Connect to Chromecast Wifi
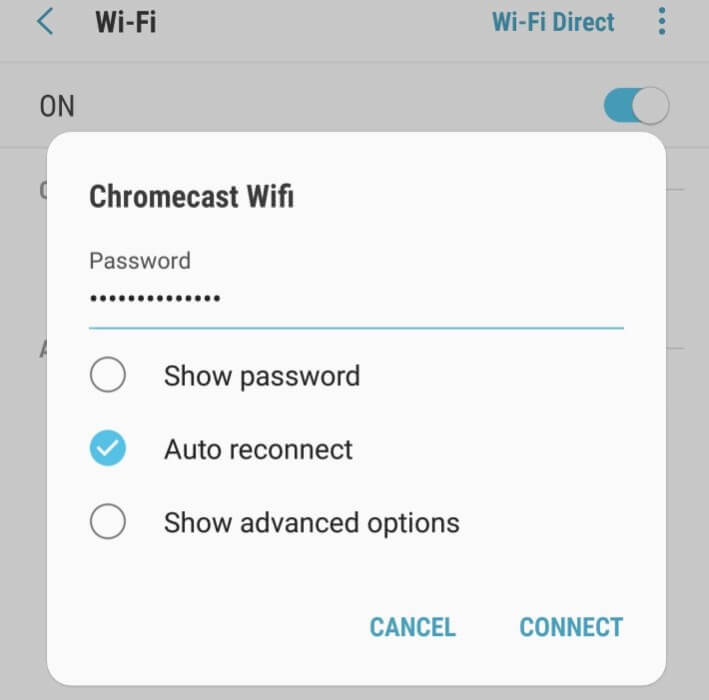 point(570,627)
